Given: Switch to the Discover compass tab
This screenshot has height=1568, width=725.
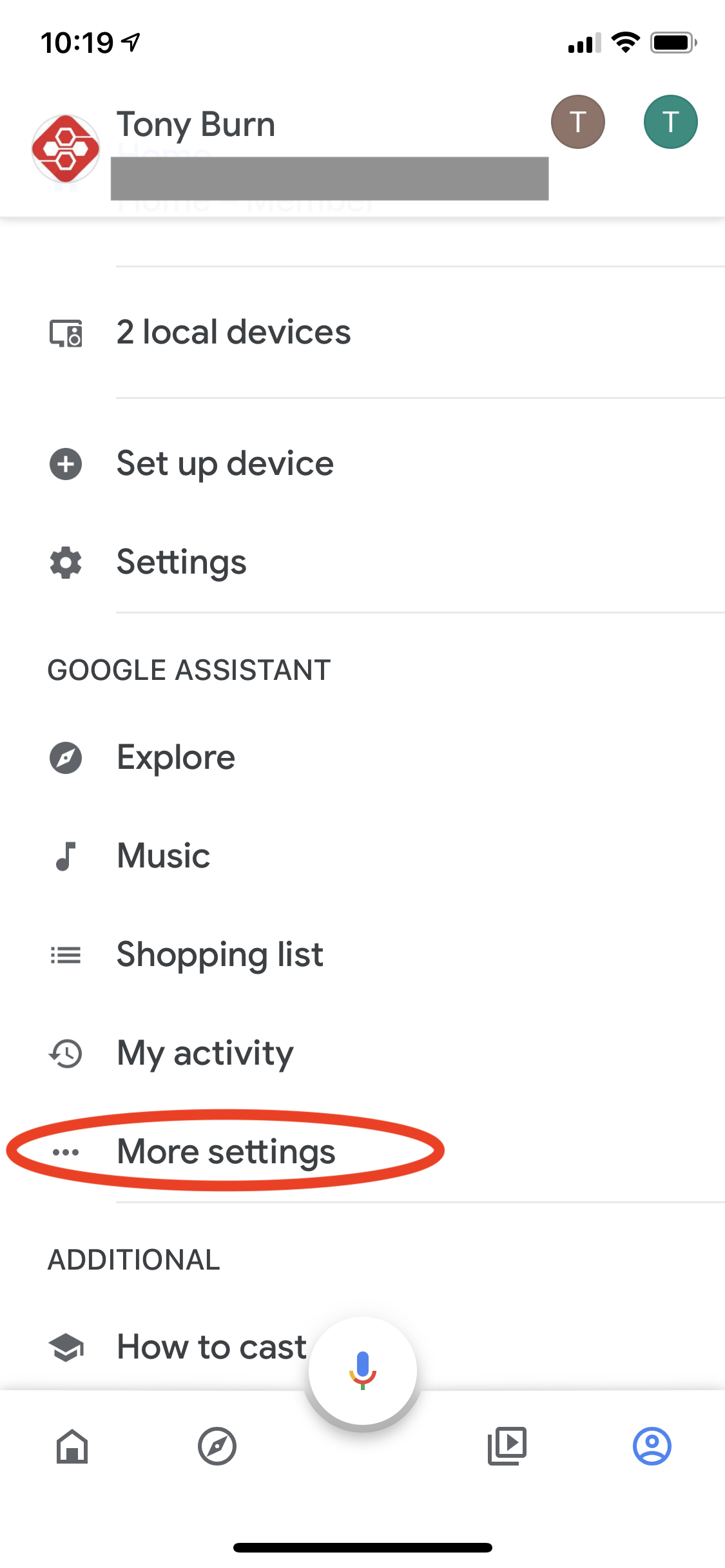Looking at the screenshot, I should coord(217,1446).
